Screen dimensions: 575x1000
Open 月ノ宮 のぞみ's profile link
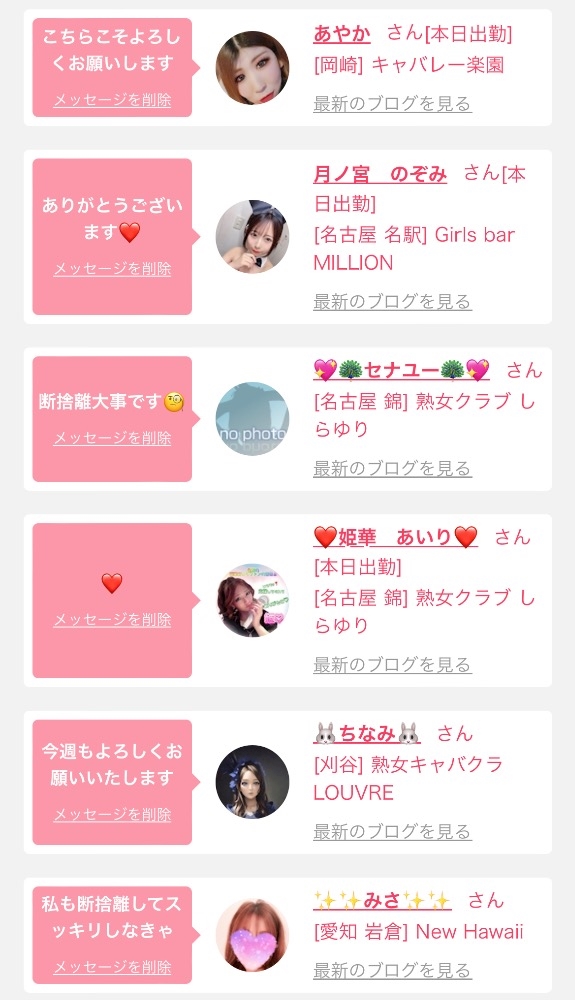point(380,174)
